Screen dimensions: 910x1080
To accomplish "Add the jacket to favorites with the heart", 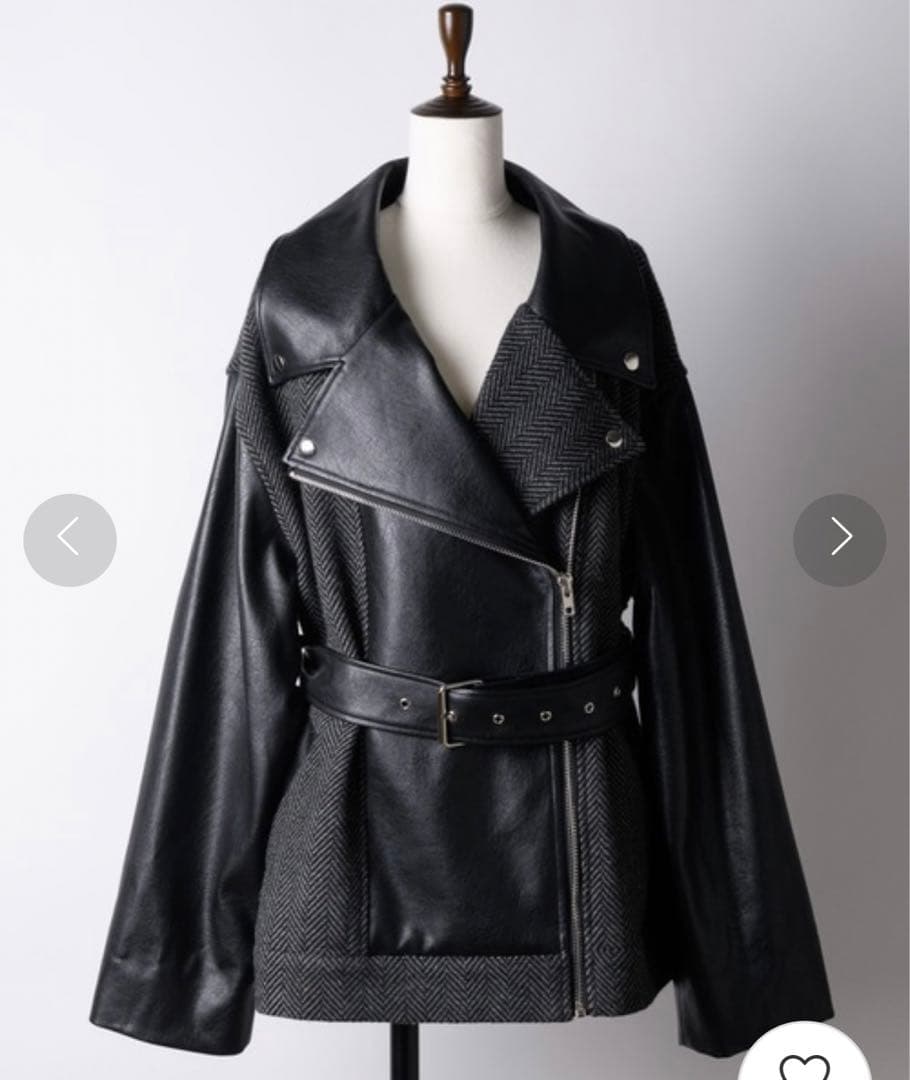I will [x=805, y=1066].
